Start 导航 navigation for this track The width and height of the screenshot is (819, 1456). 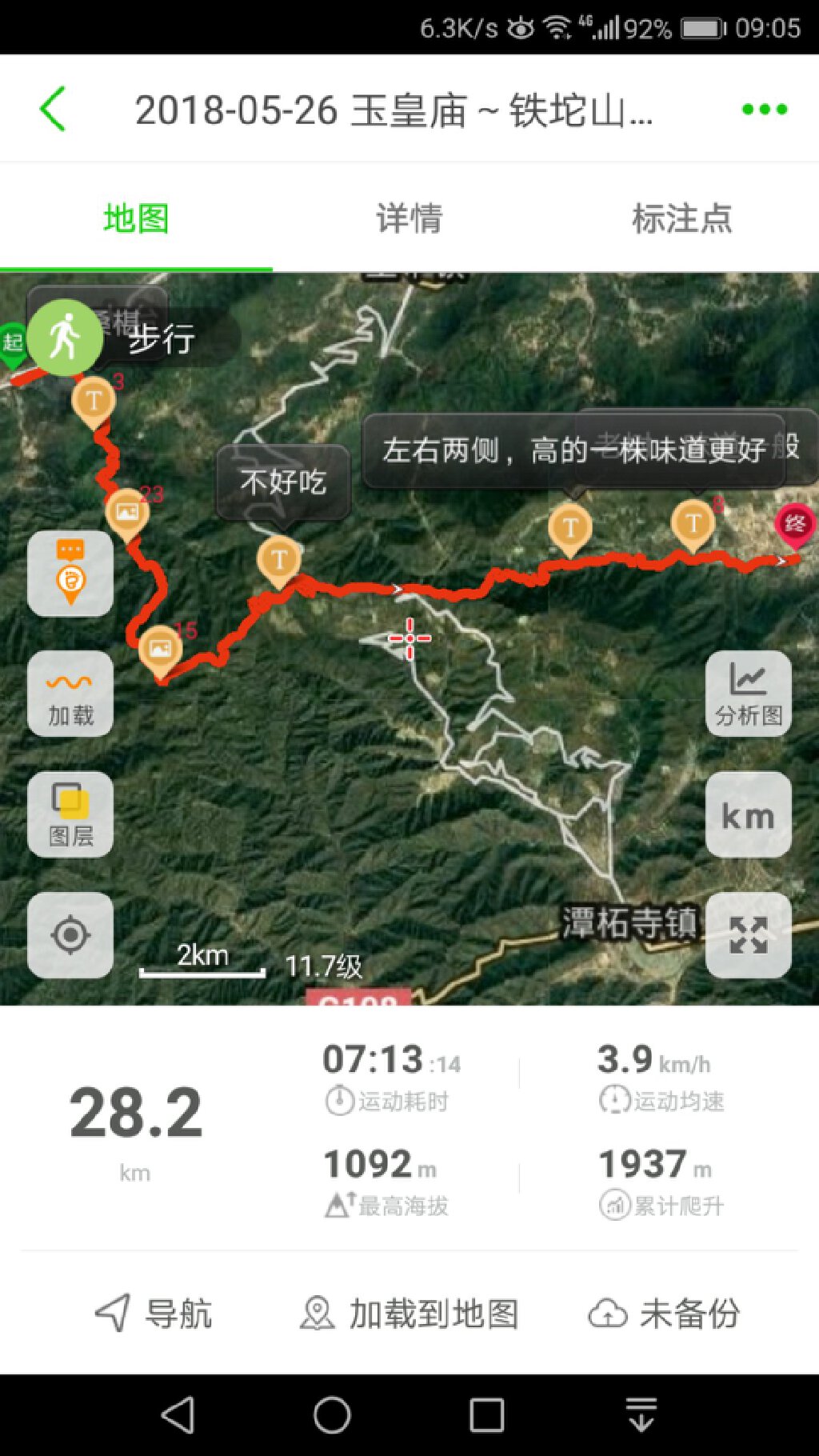[x=154, y=1314]
